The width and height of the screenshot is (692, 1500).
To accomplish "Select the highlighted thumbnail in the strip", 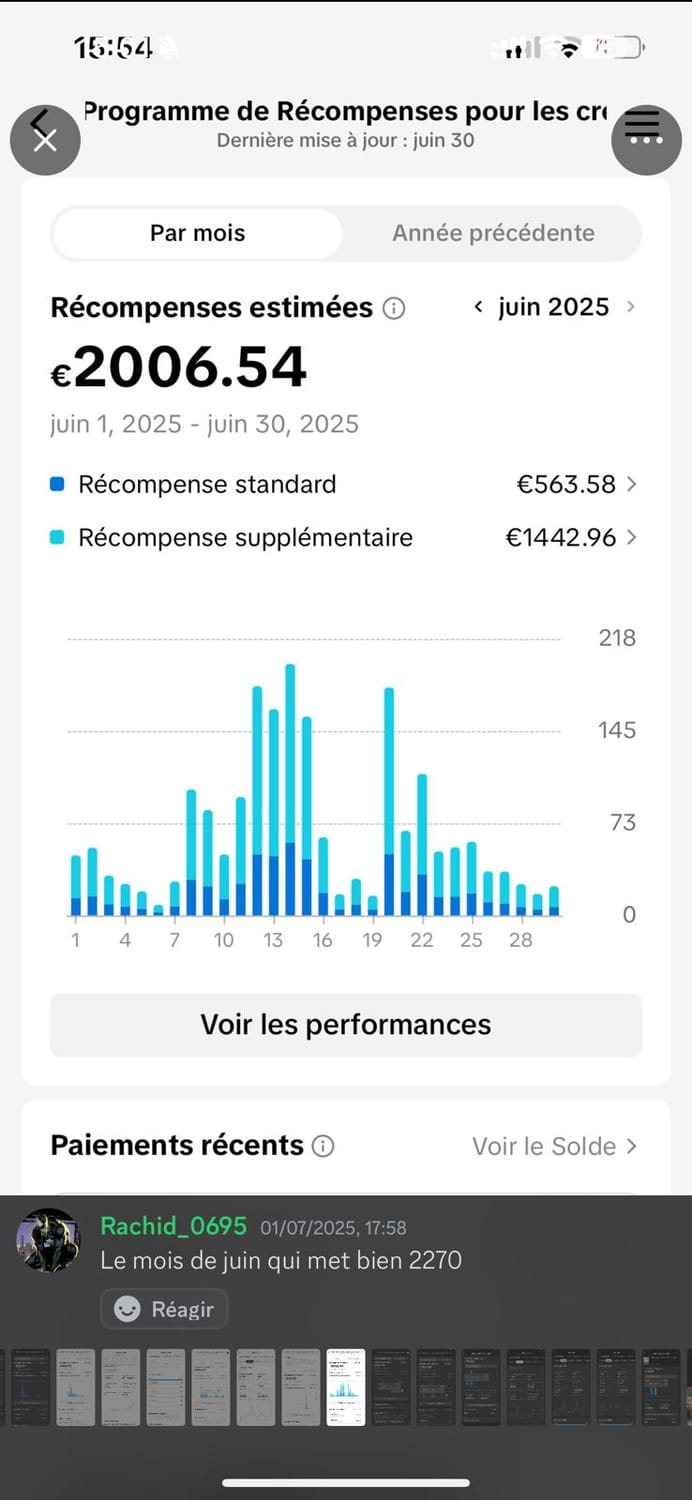I will [x=346, y=1387].
